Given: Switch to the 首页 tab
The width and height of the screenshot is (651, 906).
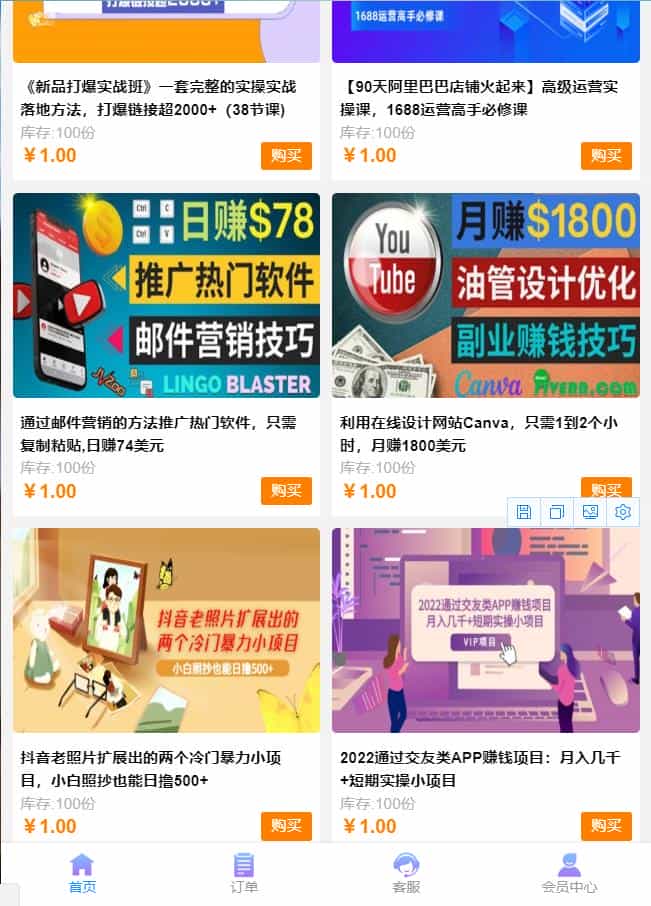Looking at the screenshot, I should pyautogui.click(x=82, y=873).
